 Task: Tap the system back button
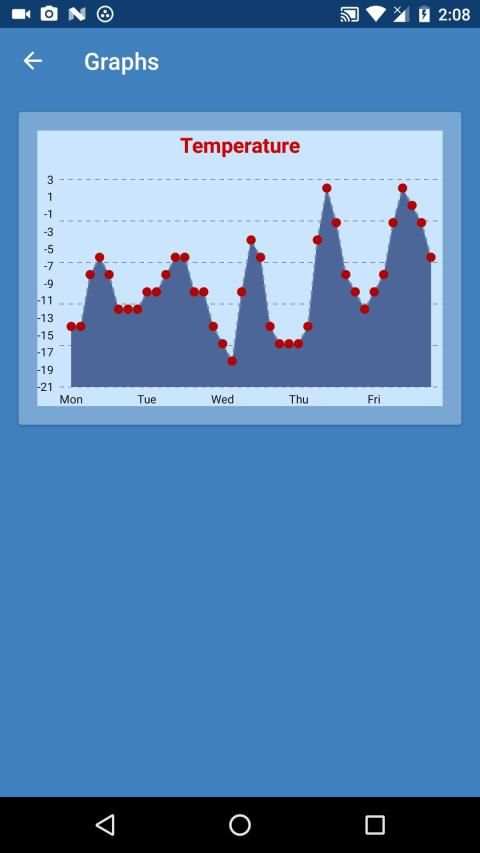[x=106, y=825]
